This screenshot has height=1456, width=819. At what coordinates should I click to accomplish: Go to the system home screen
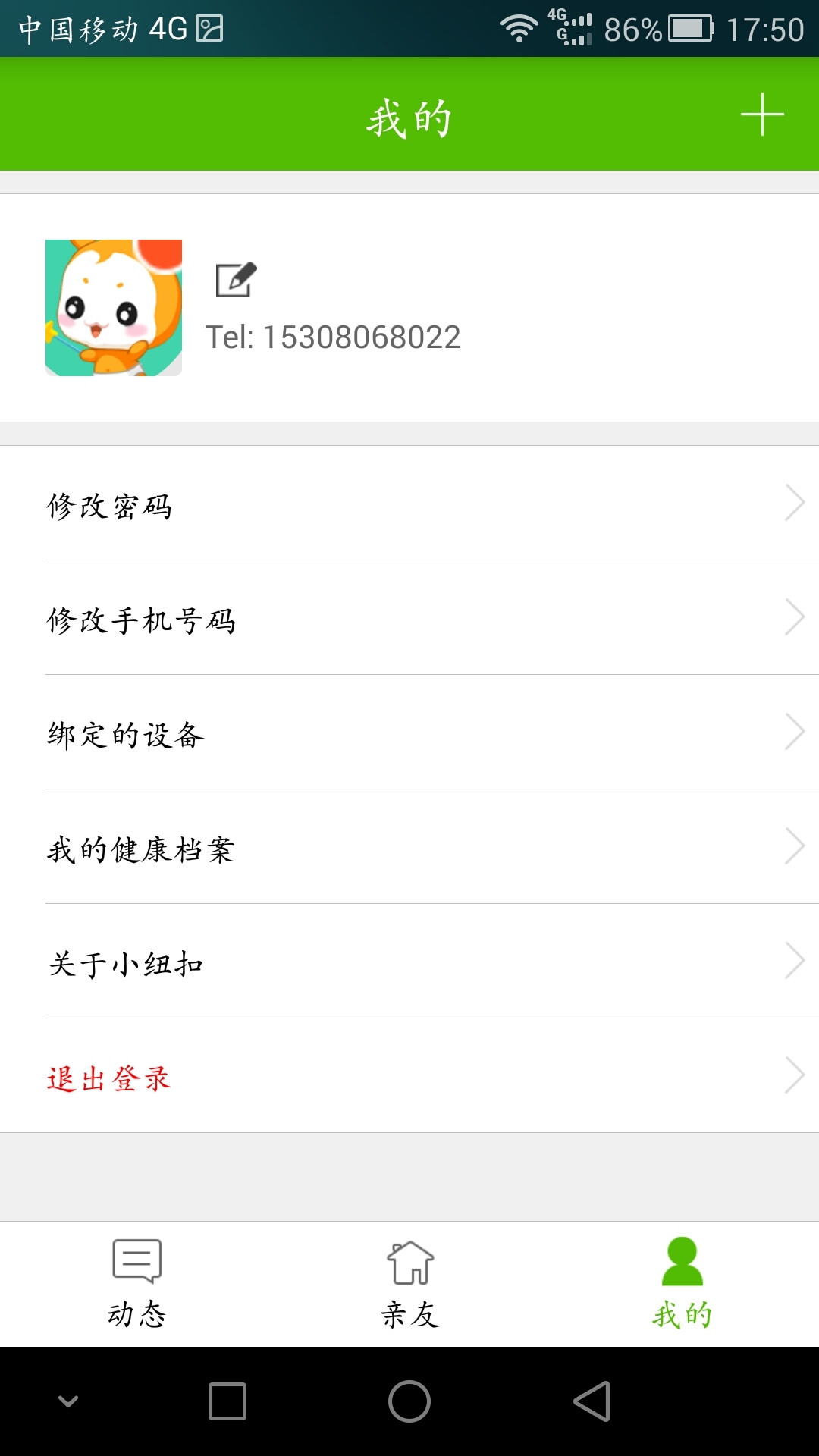click(x=409, y=1401)
